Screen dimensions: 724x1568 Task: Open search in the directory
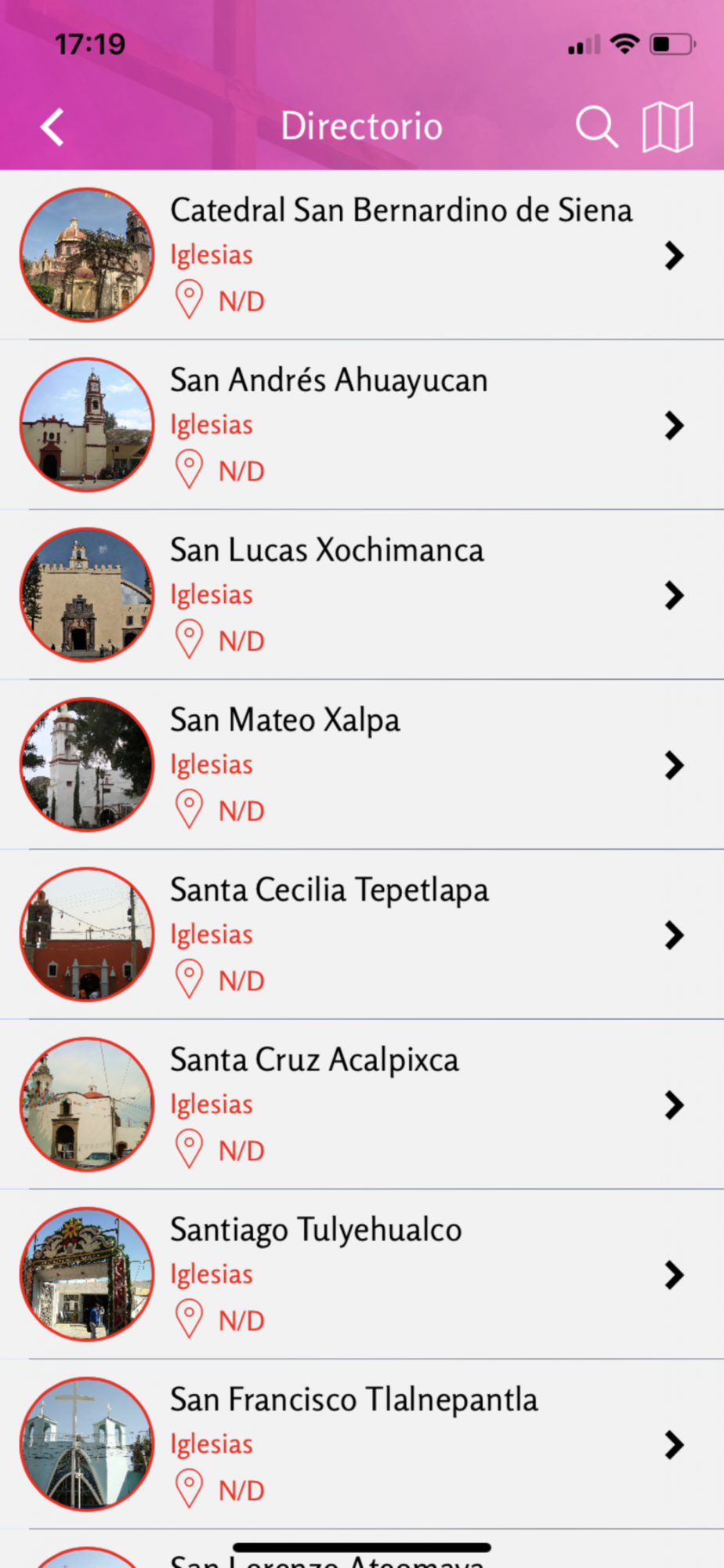pyautogui.click(x=596, y=127)
